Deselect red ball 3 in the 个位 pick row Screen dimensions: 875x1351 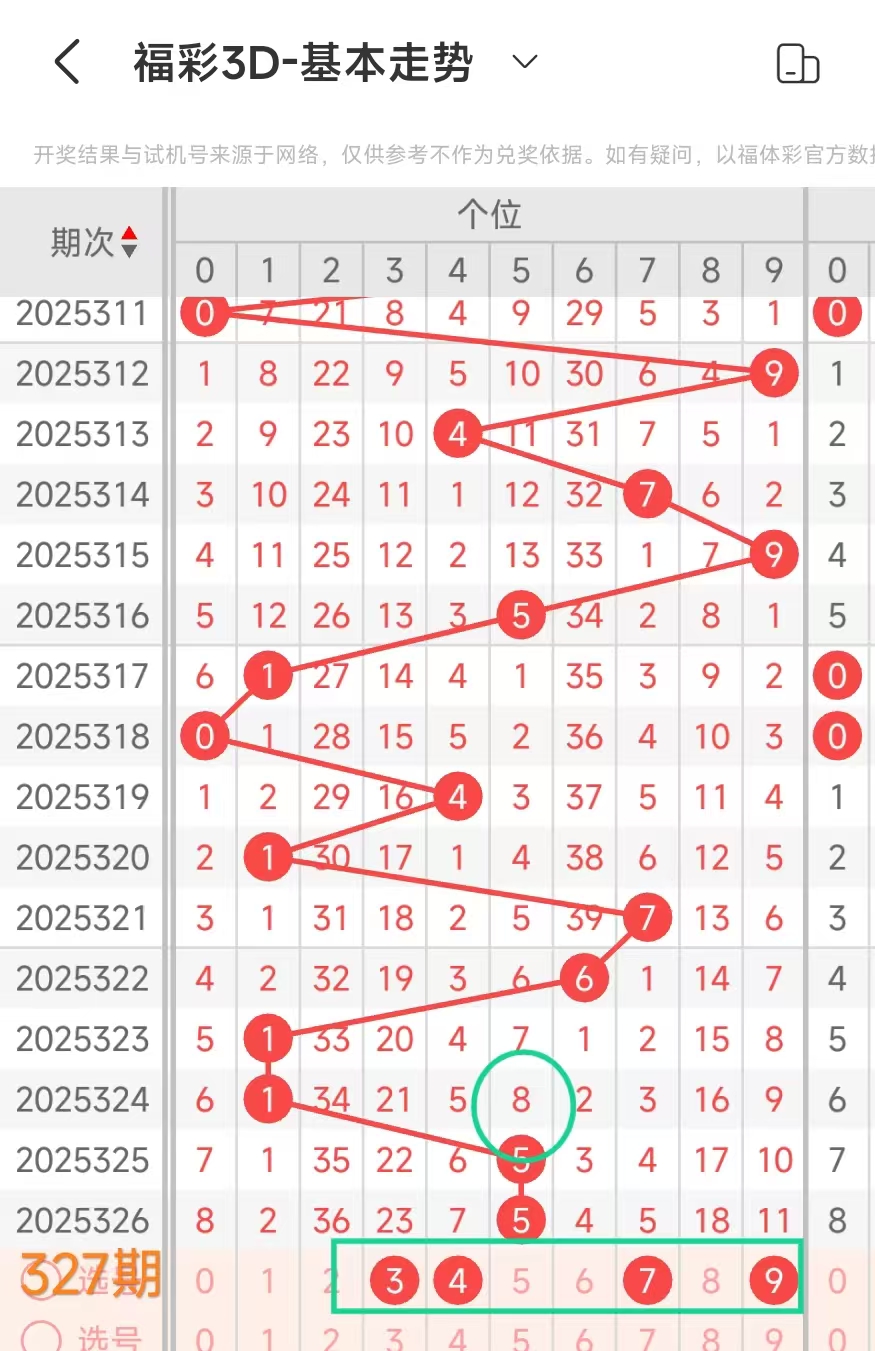point(395,1280)
